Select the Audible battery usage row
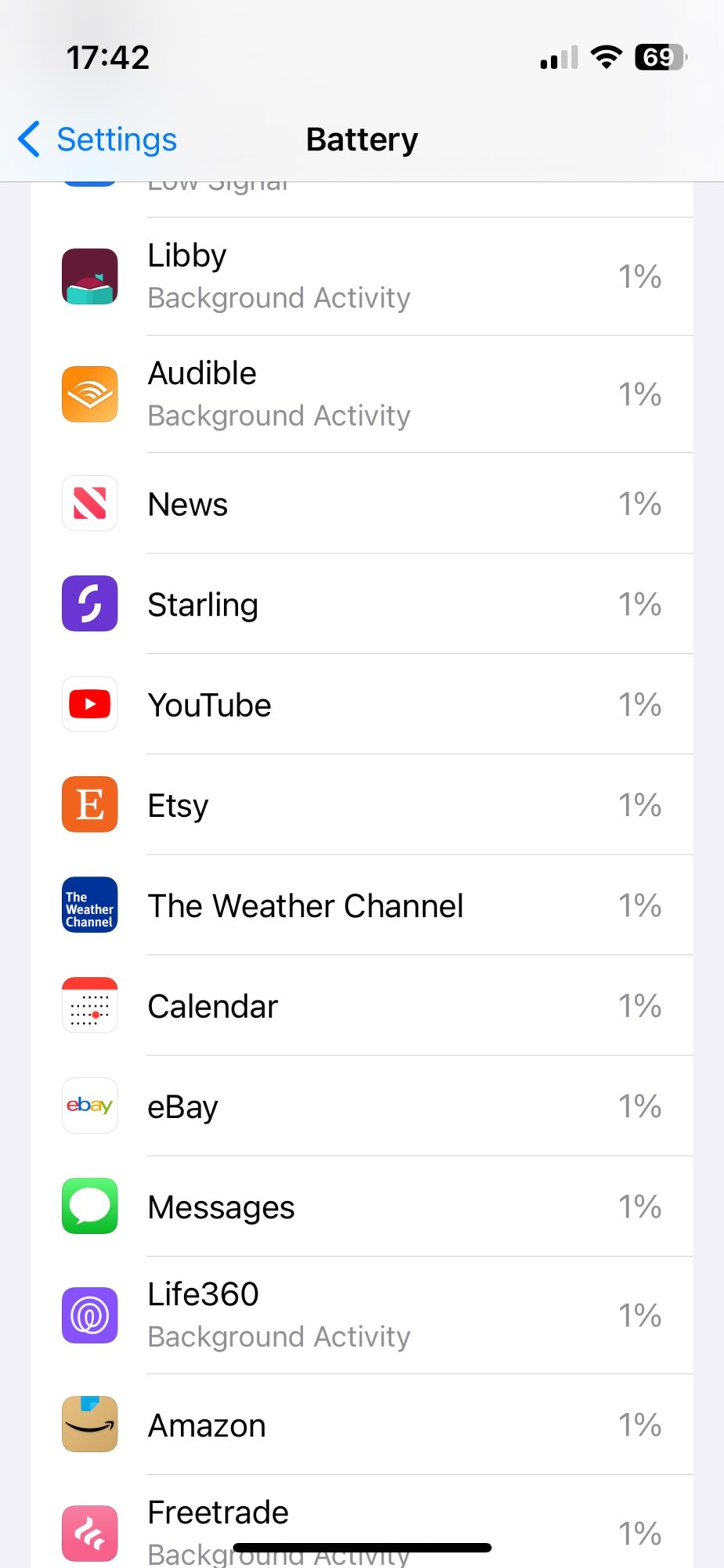This screenshot has height=1568, width=724. coord(362,394)
